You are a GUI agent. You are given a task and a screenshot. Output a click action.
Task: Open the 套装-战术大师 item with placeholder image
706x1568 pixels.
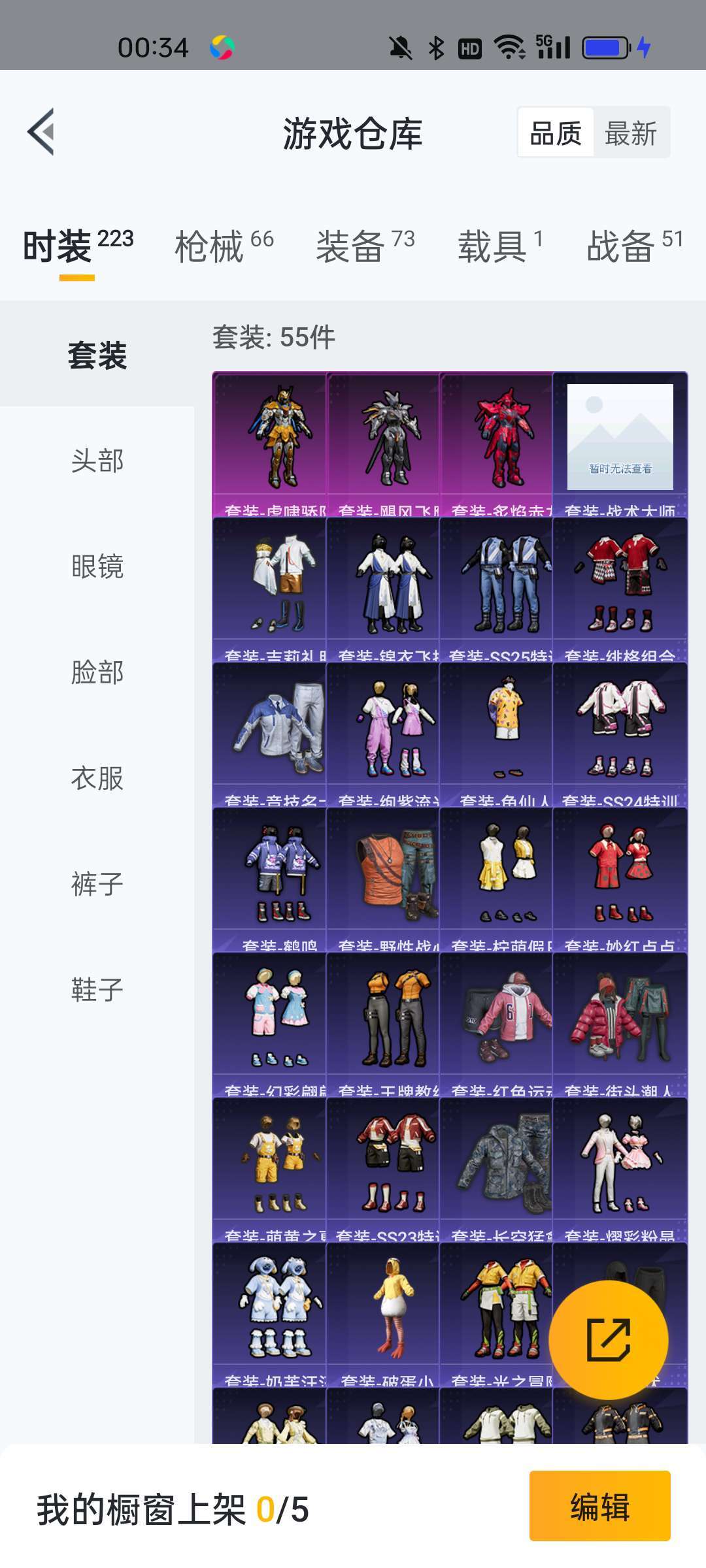pos(620,445)
